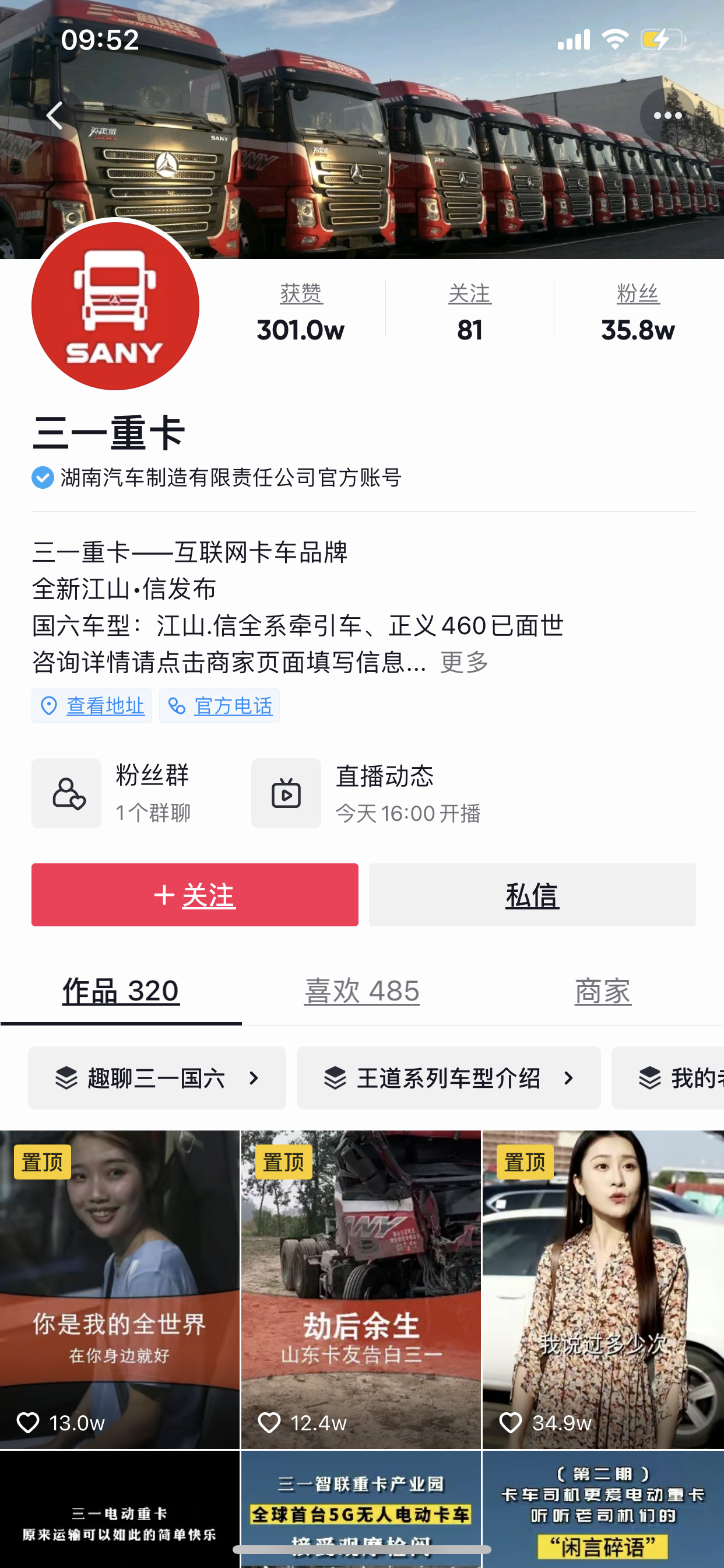Play the pinned video 劫后余生
Viewport: 724px width, 1568px height.
tap(361, 1288)
